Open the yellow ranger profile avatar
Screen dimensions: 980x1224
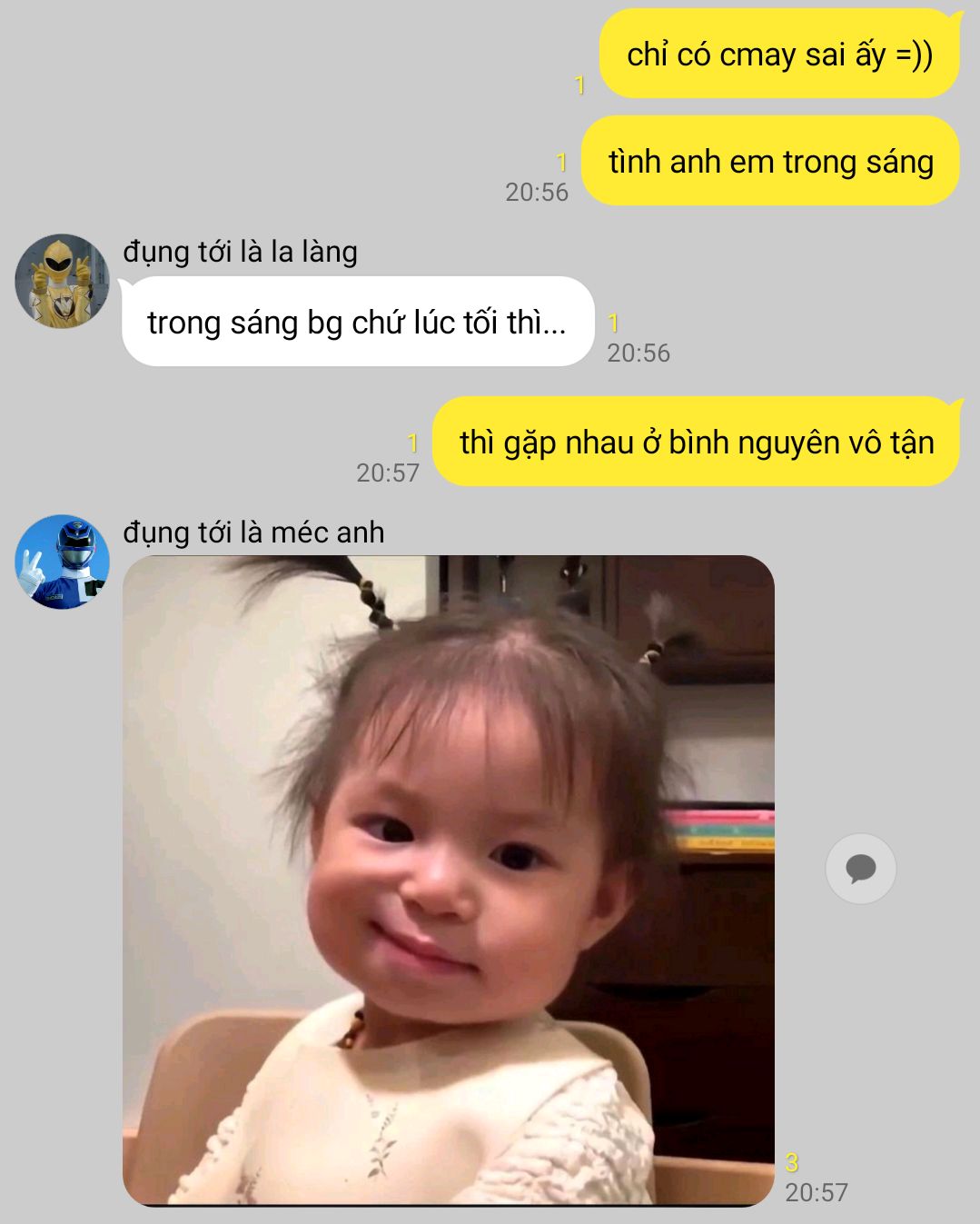pyautogui.click(x=62, y=281)
